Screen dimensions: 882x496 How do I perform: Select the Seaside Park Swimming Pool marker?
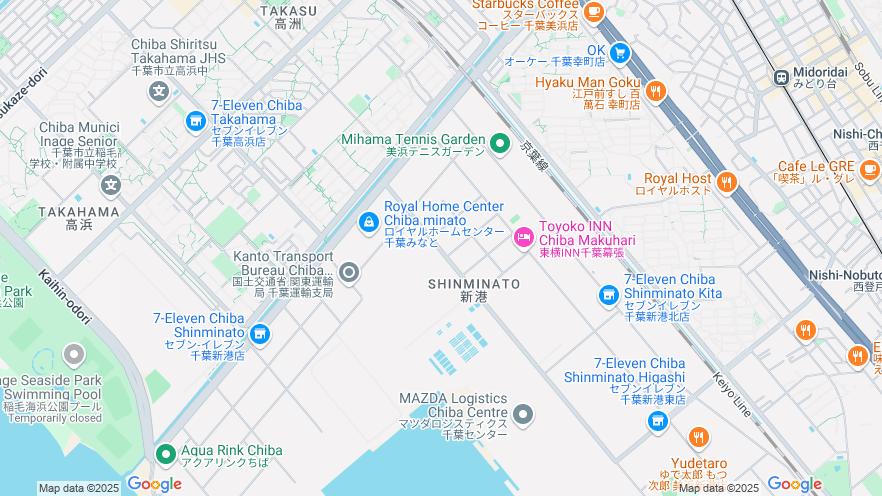pos(73,355)
